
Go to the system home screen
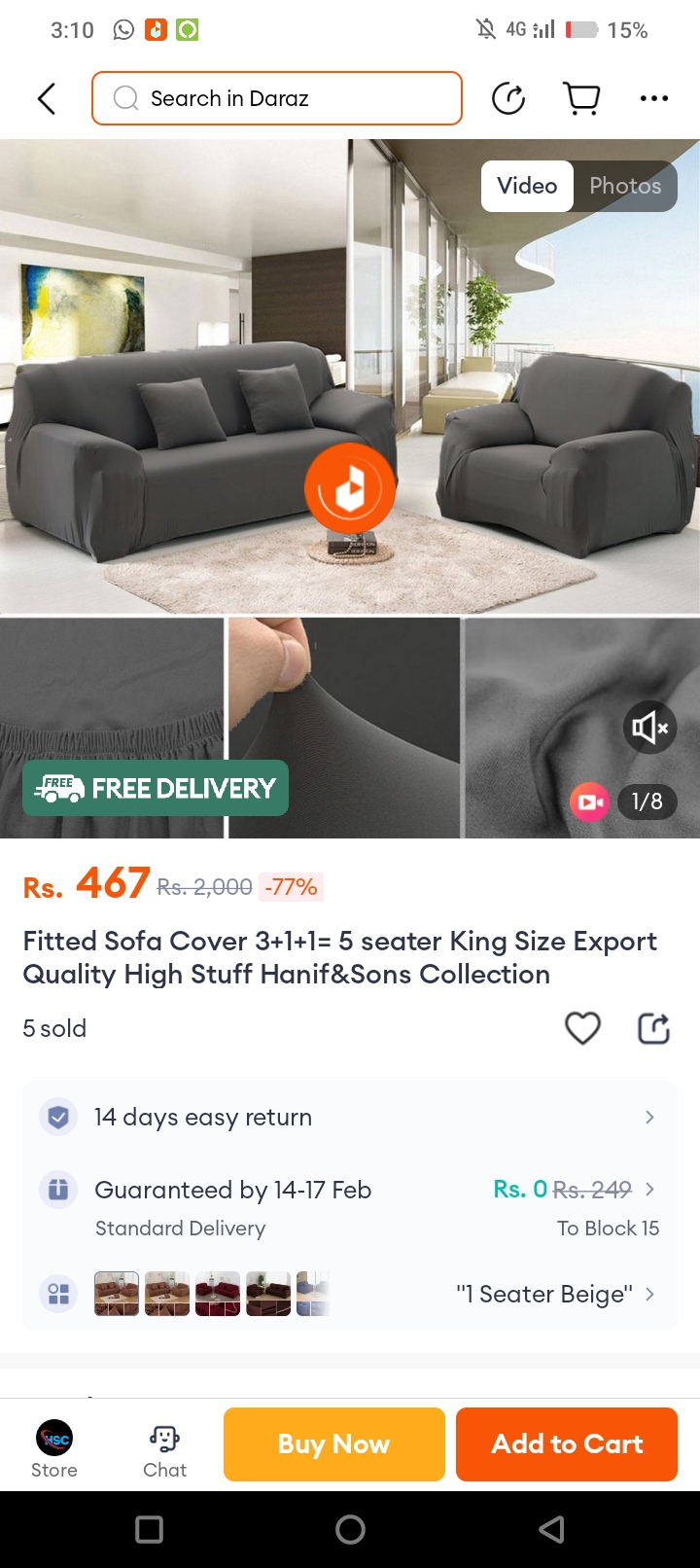tap(350, 1529)
